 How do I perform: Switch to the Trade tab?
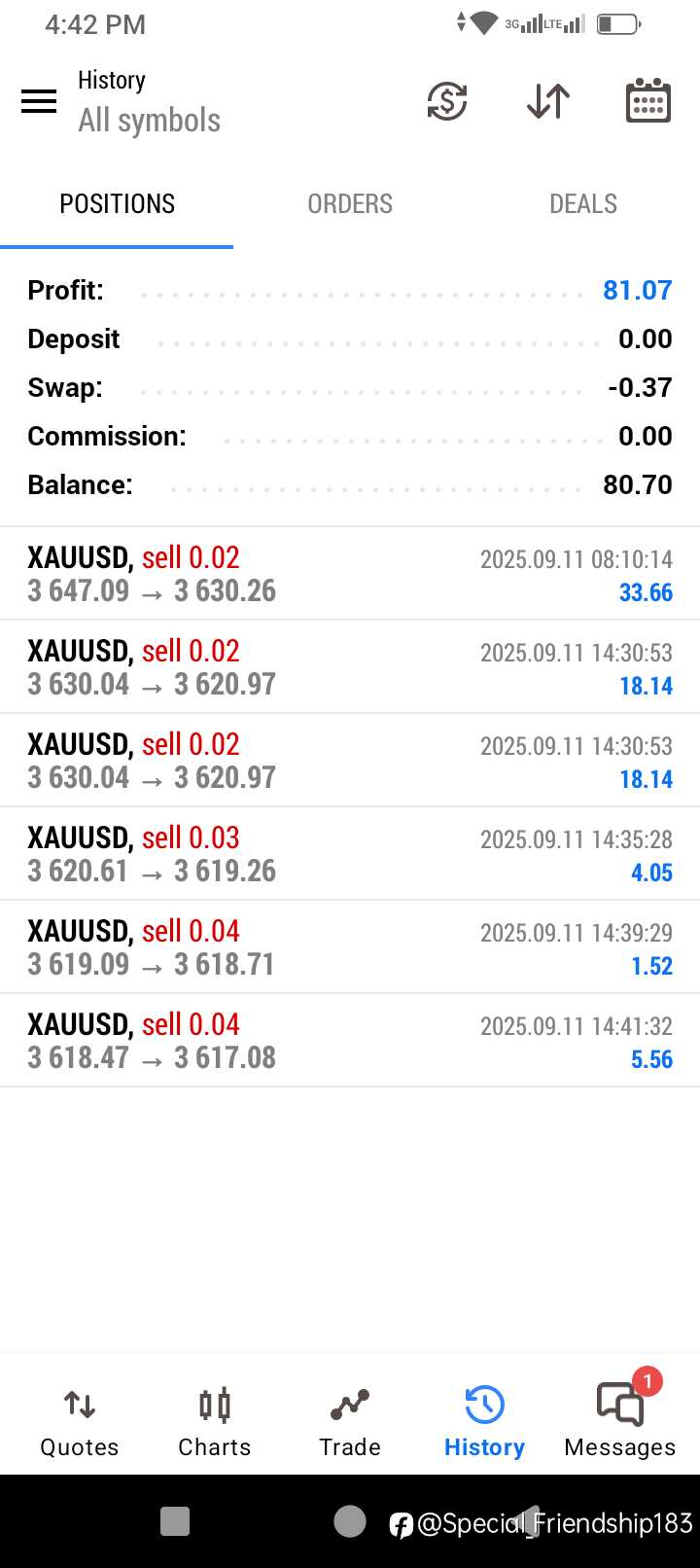[x=350, y=1420]
